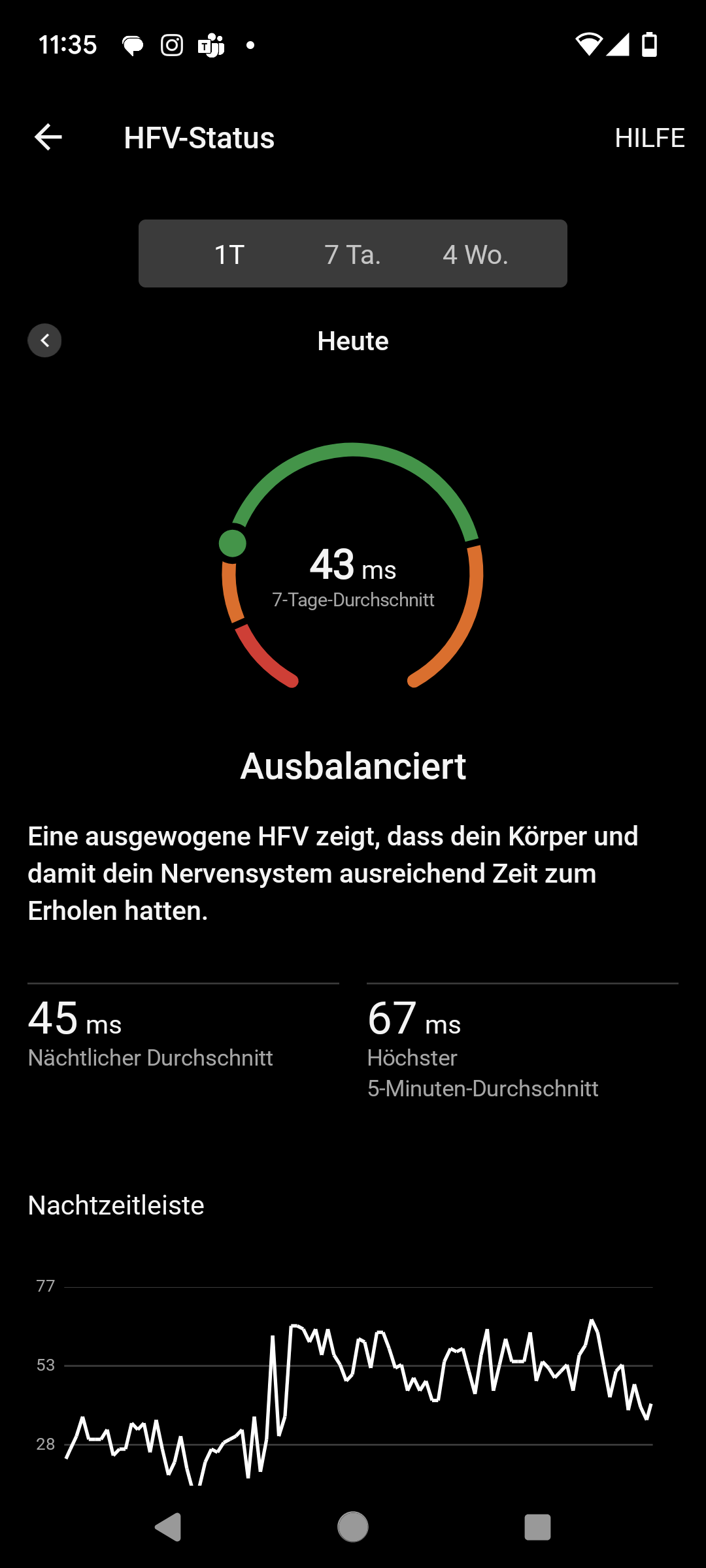
Task: Switch to the 7 Ta. view
Action: pos(352,254)
